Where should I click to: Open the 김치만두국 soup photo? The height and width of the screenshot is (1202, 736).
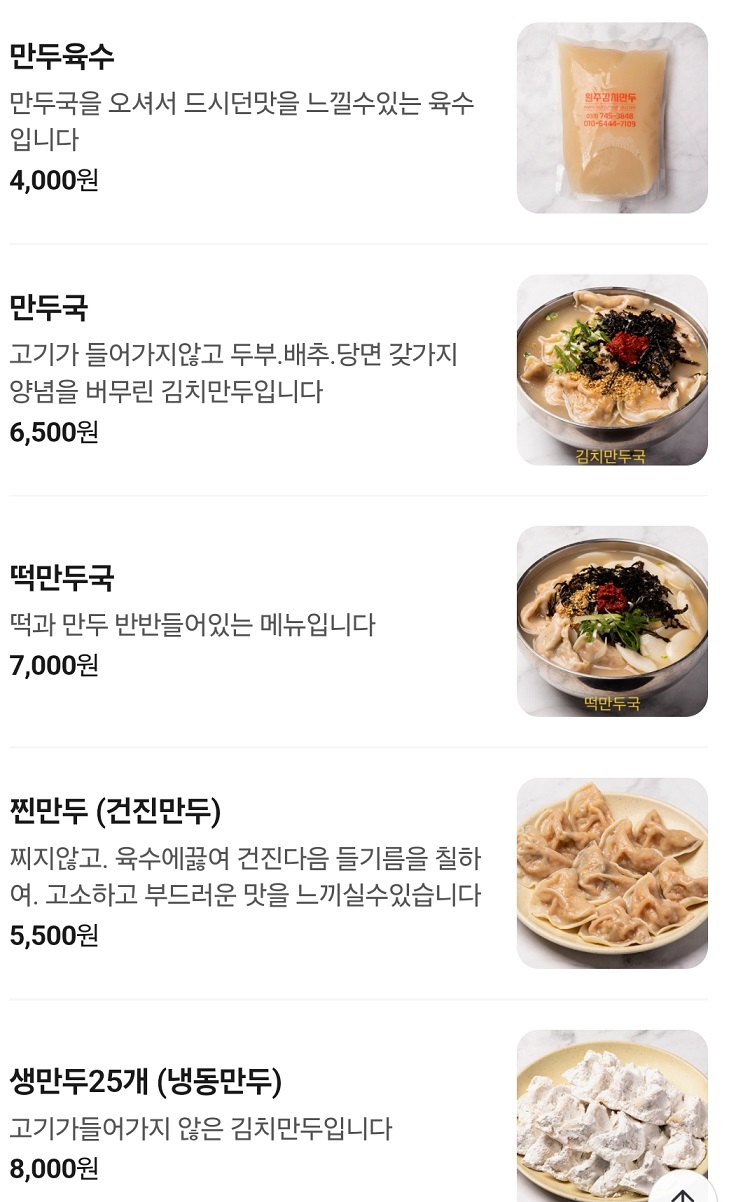612,370
